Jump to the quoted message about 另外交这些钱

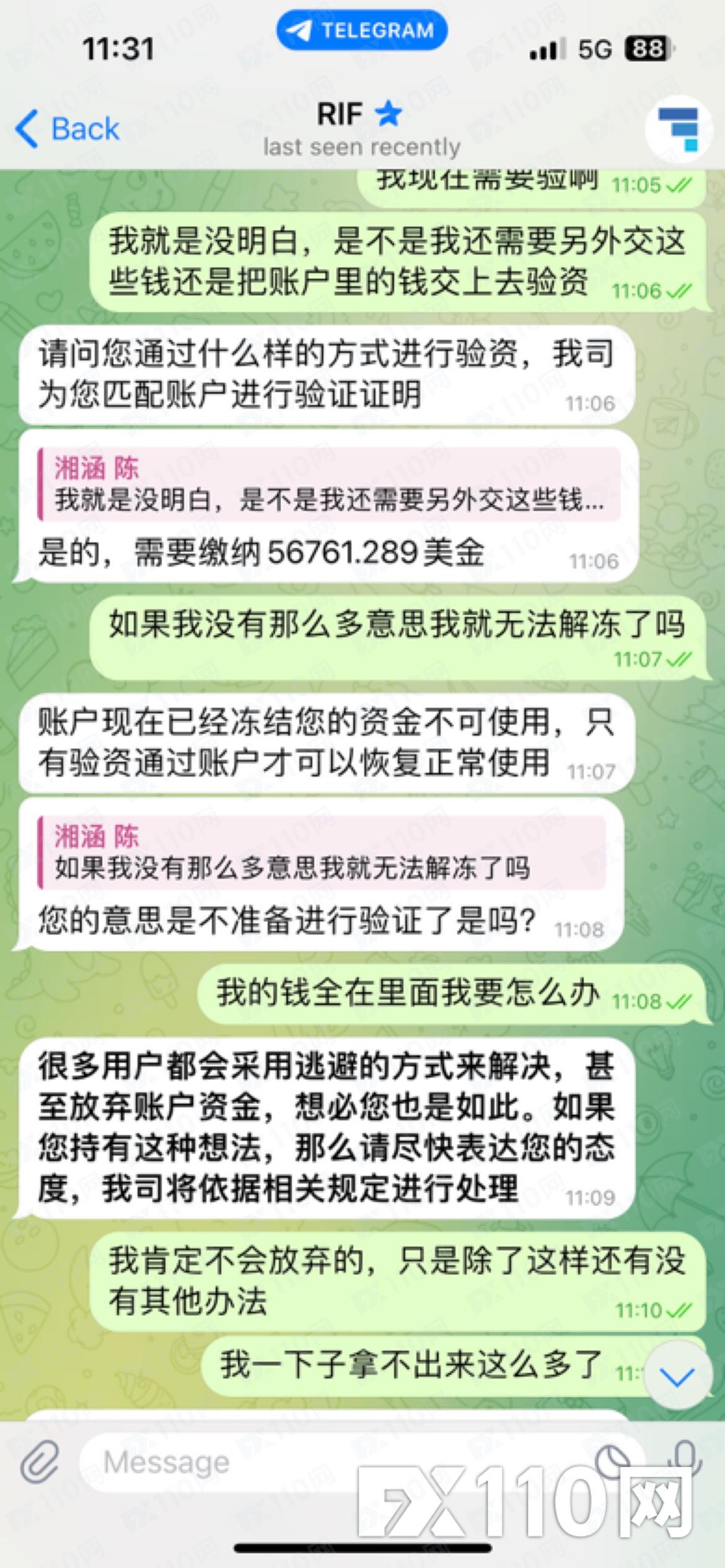328,484
